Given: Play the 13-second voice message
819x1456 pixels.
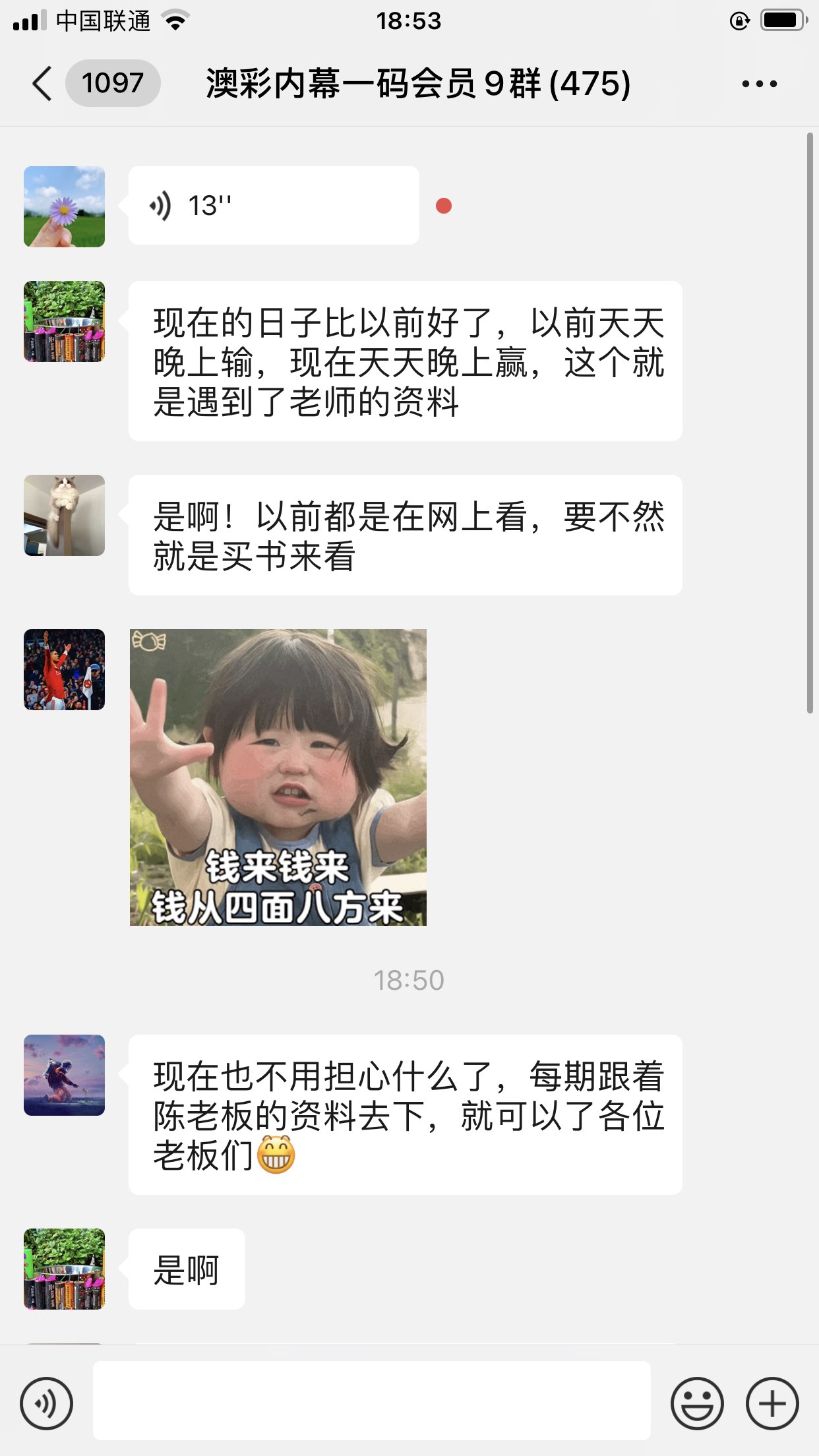Looking at the screenshot, I should 273,206.
